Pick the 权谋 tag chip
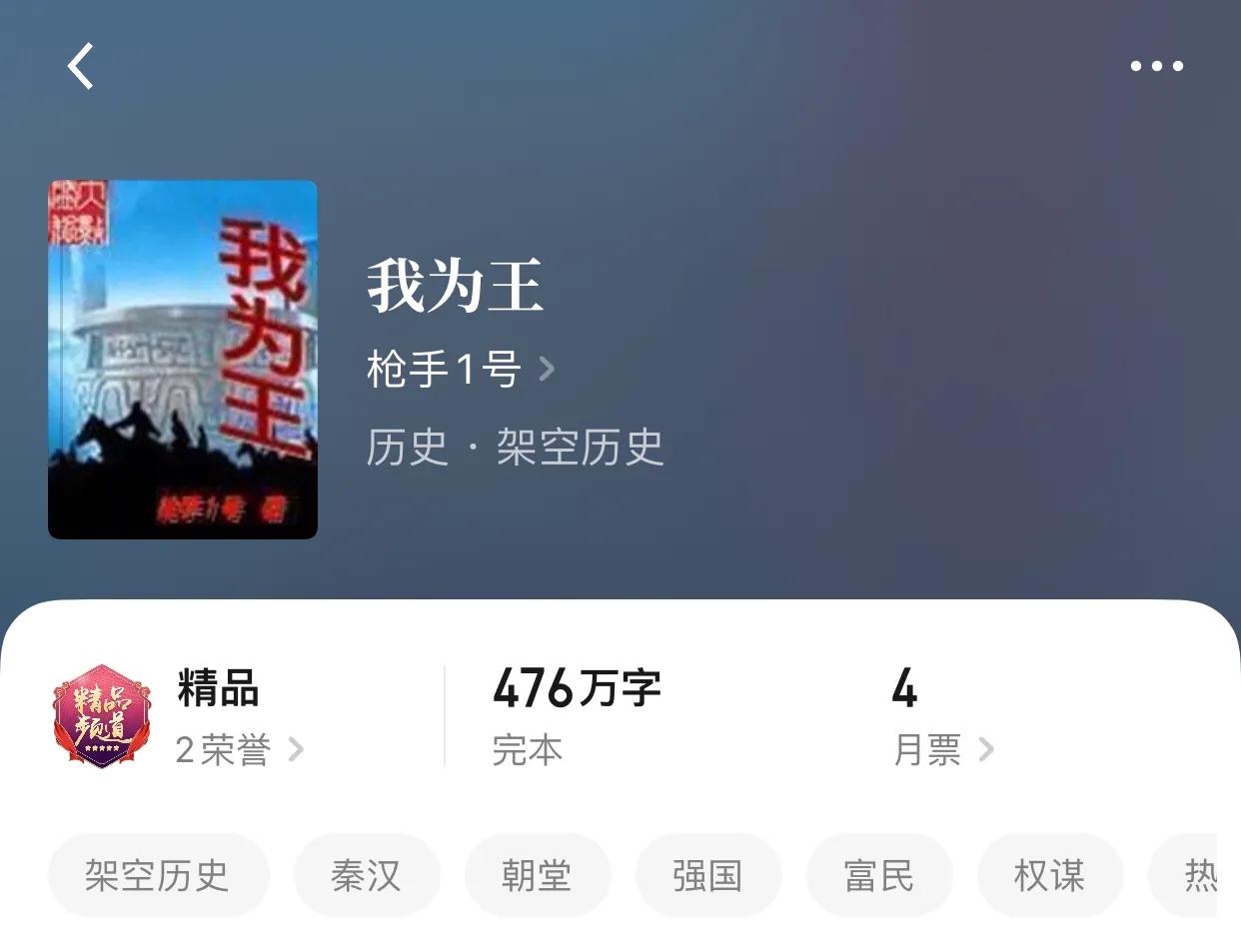 (1049, 876)
